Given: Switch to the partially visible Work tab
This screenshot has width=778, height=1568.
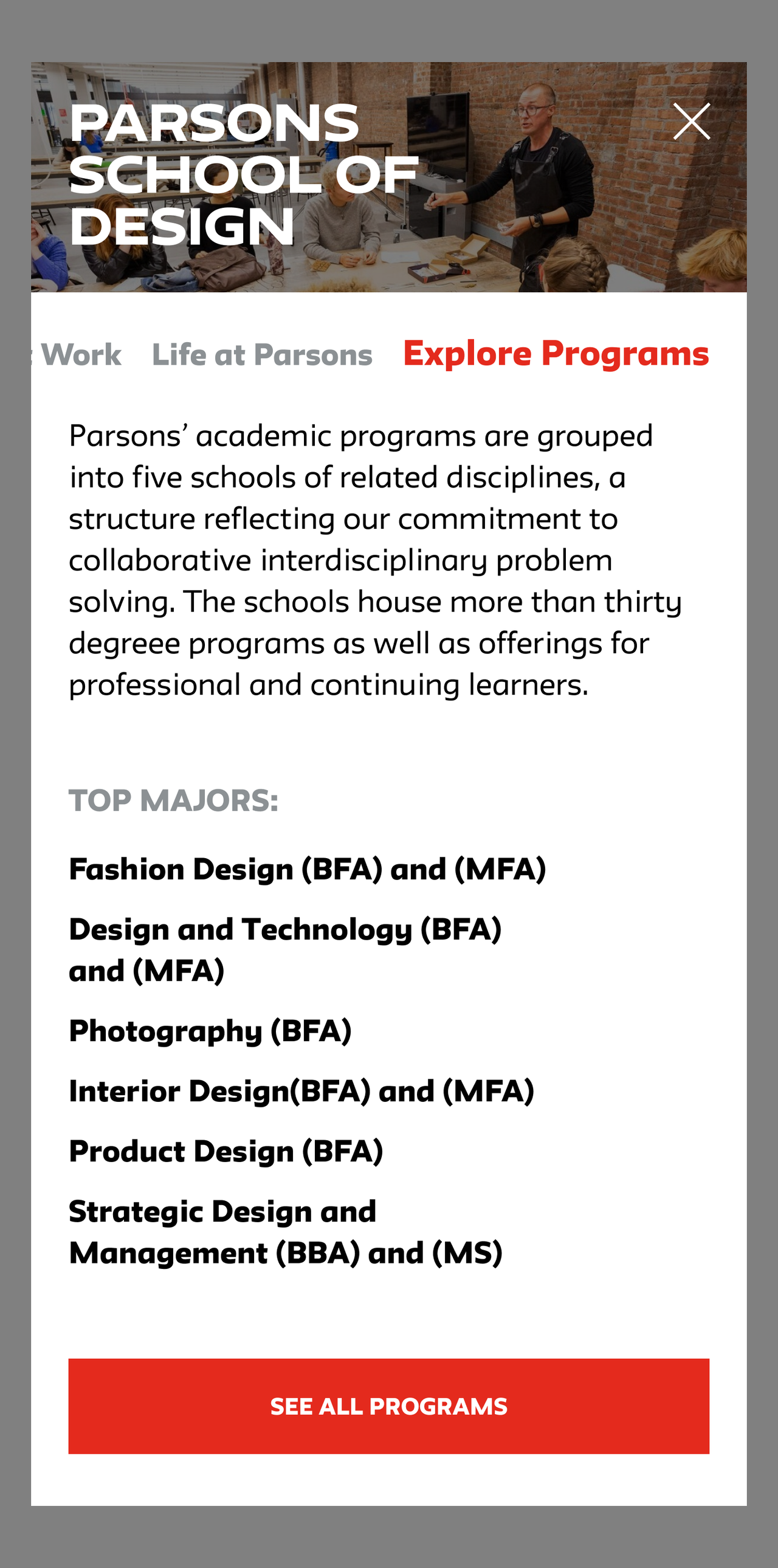Looking at the screenshot, I should (x=77, y=355).
